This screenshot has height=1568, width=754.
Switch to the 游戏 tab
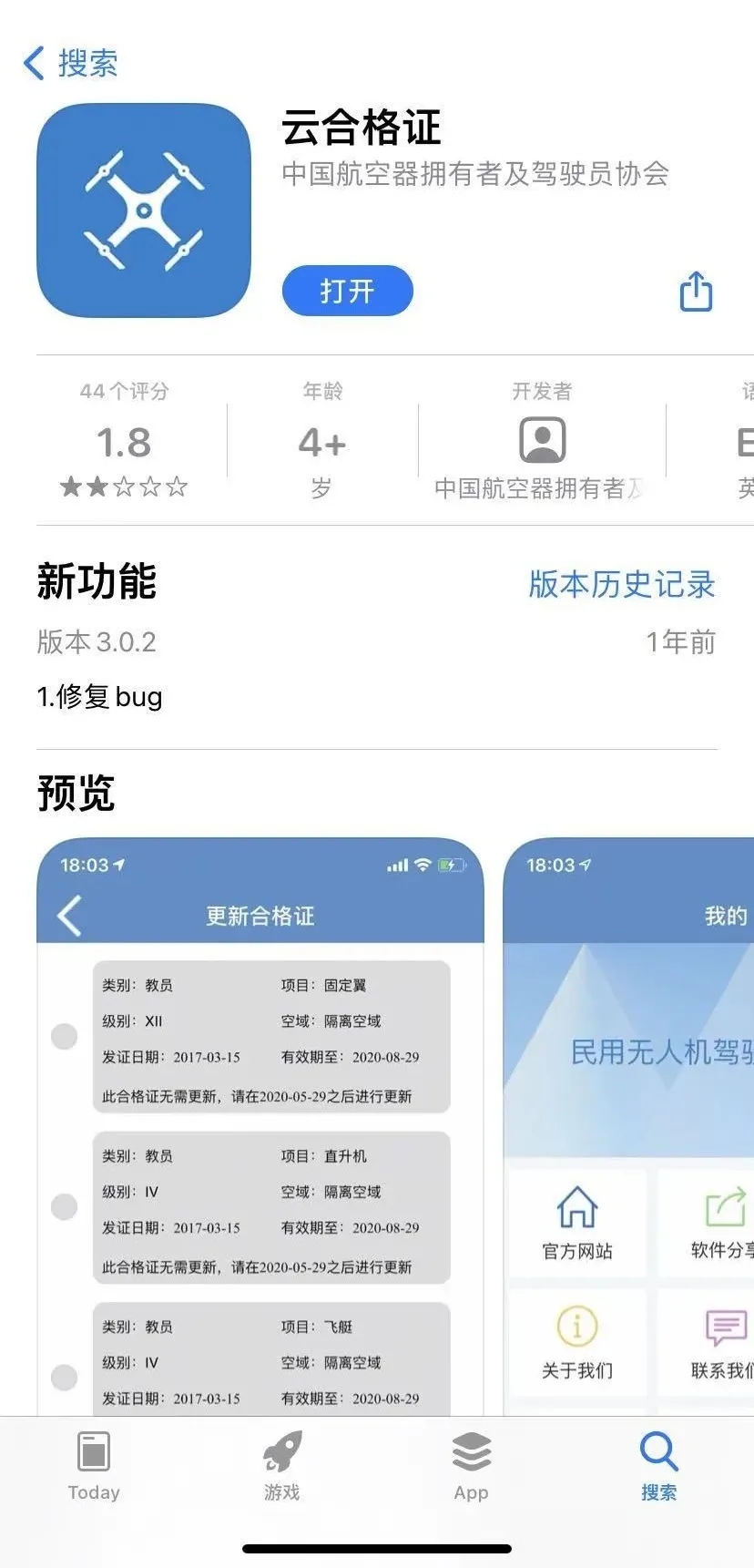[x=282, y=1466]
